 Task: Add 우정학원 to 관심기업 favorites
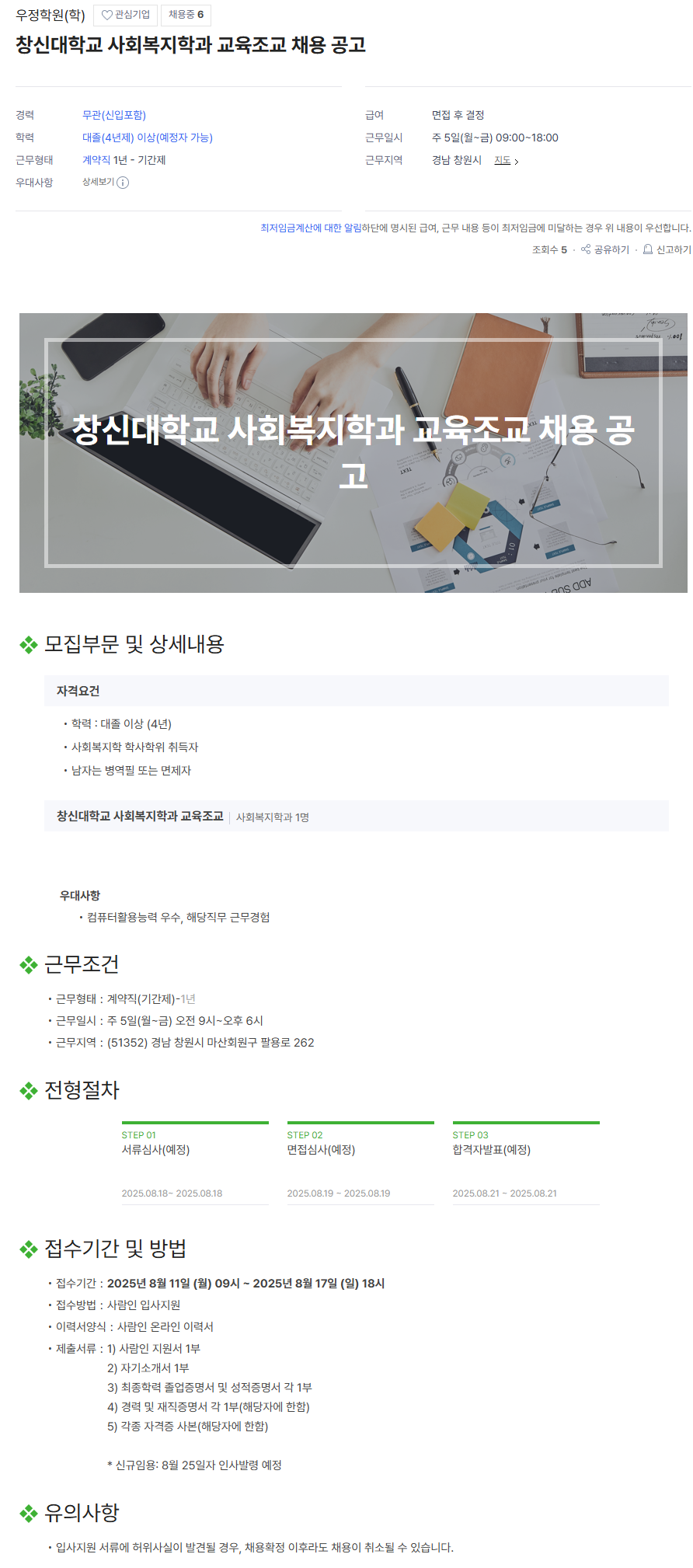pyautogui.click(x=125, y=15)
